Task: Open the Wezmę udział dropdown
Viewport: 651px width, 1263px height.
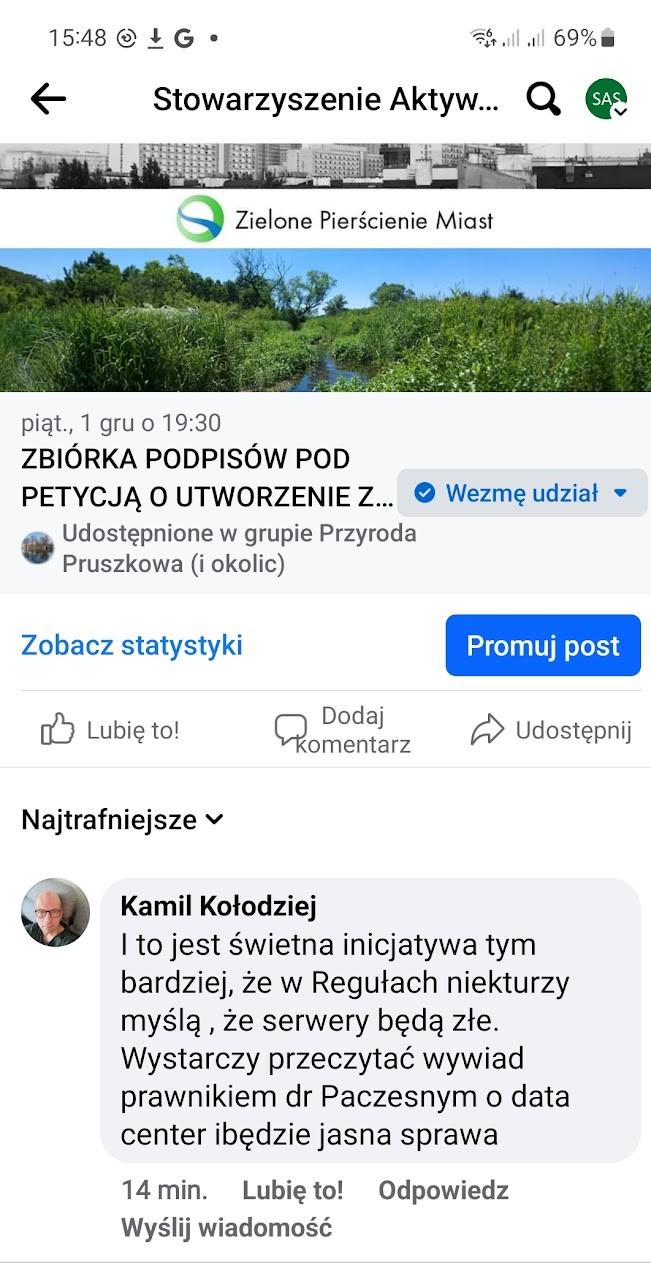Action: 522,493
